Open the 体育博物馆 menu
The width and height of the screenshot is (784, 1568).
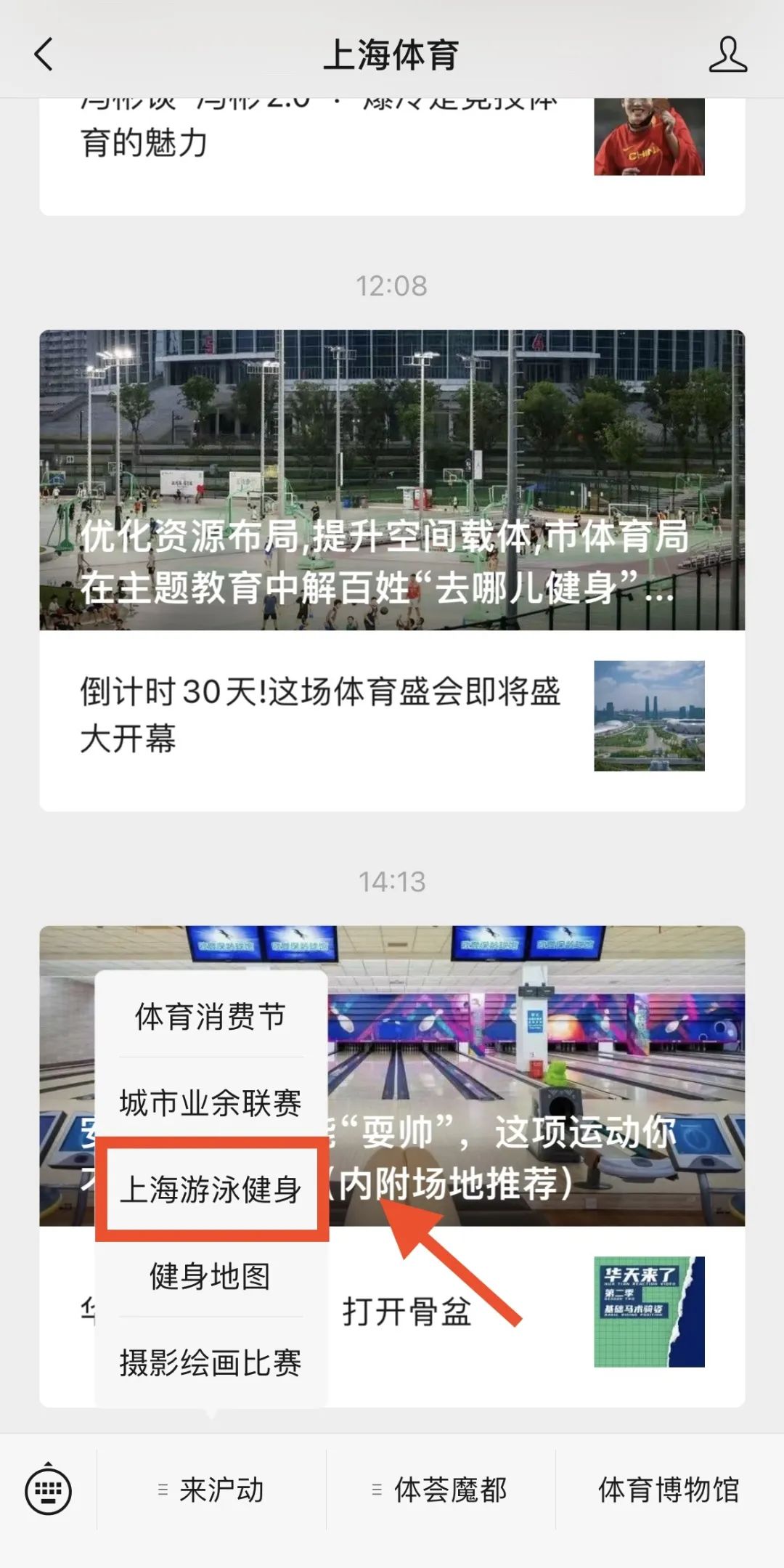point(669,1490)
